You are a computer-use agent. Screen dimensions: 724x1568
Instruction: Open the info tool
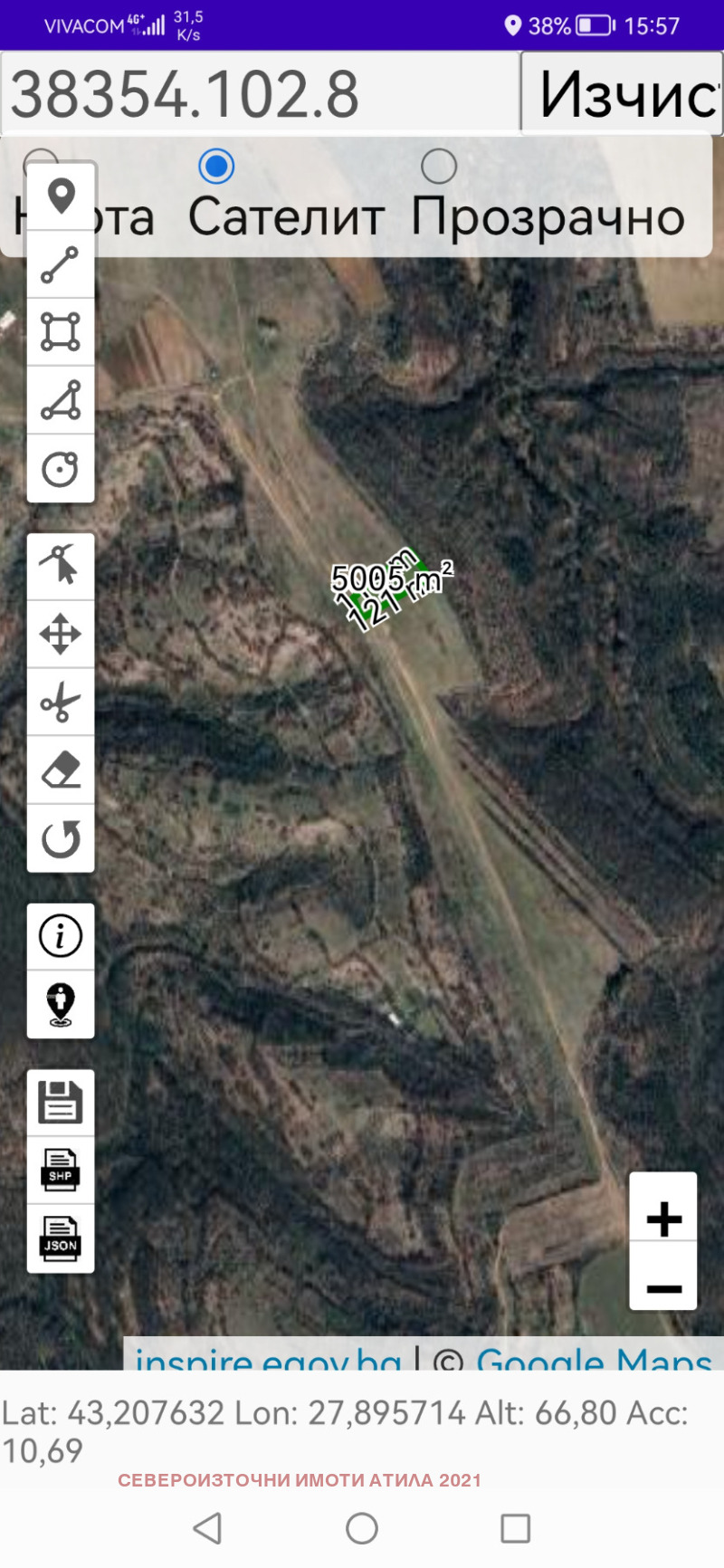click(61, 936)
